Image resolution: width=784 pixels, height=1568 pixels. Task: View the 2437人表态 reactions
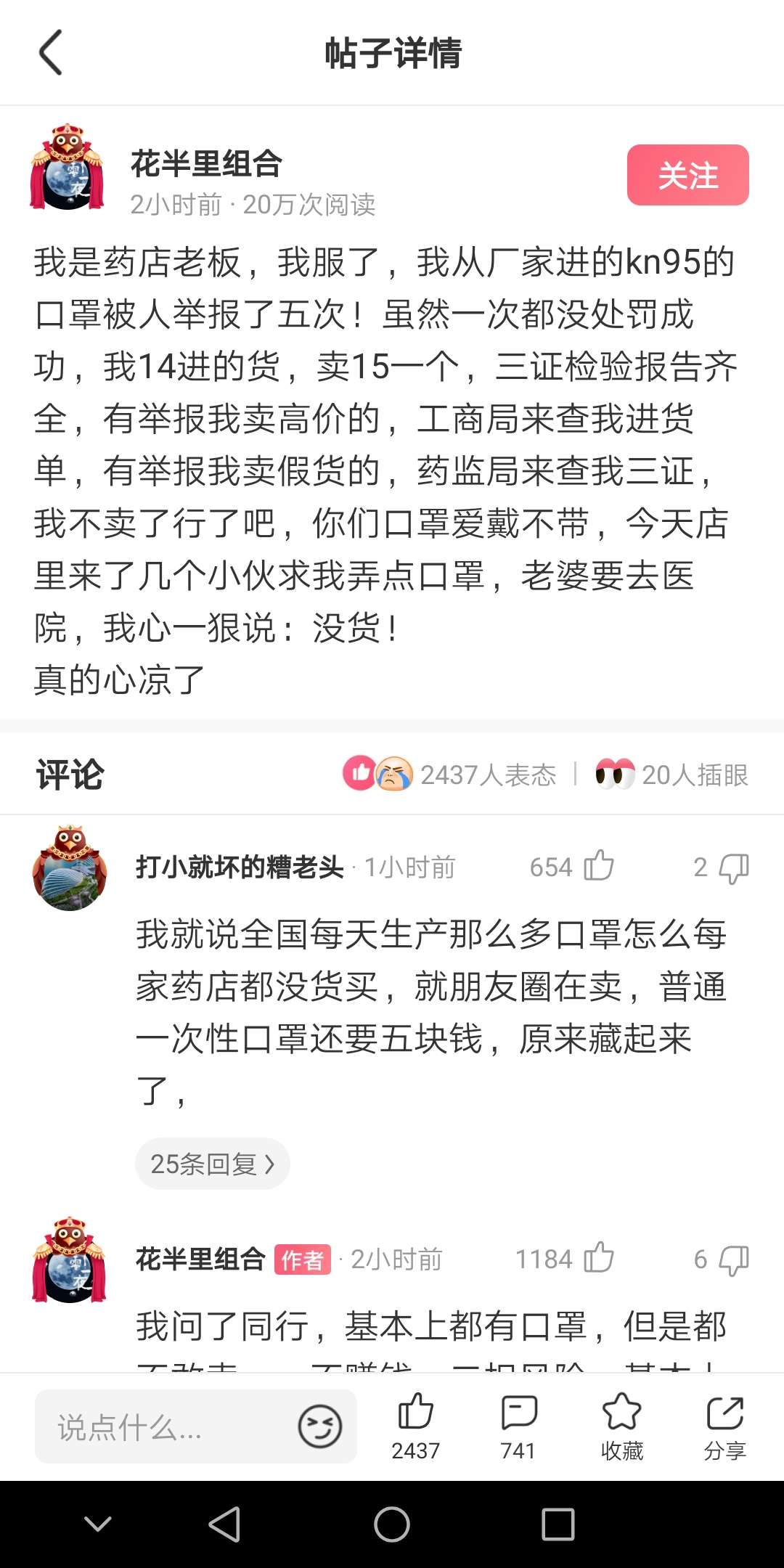(450, 775)
